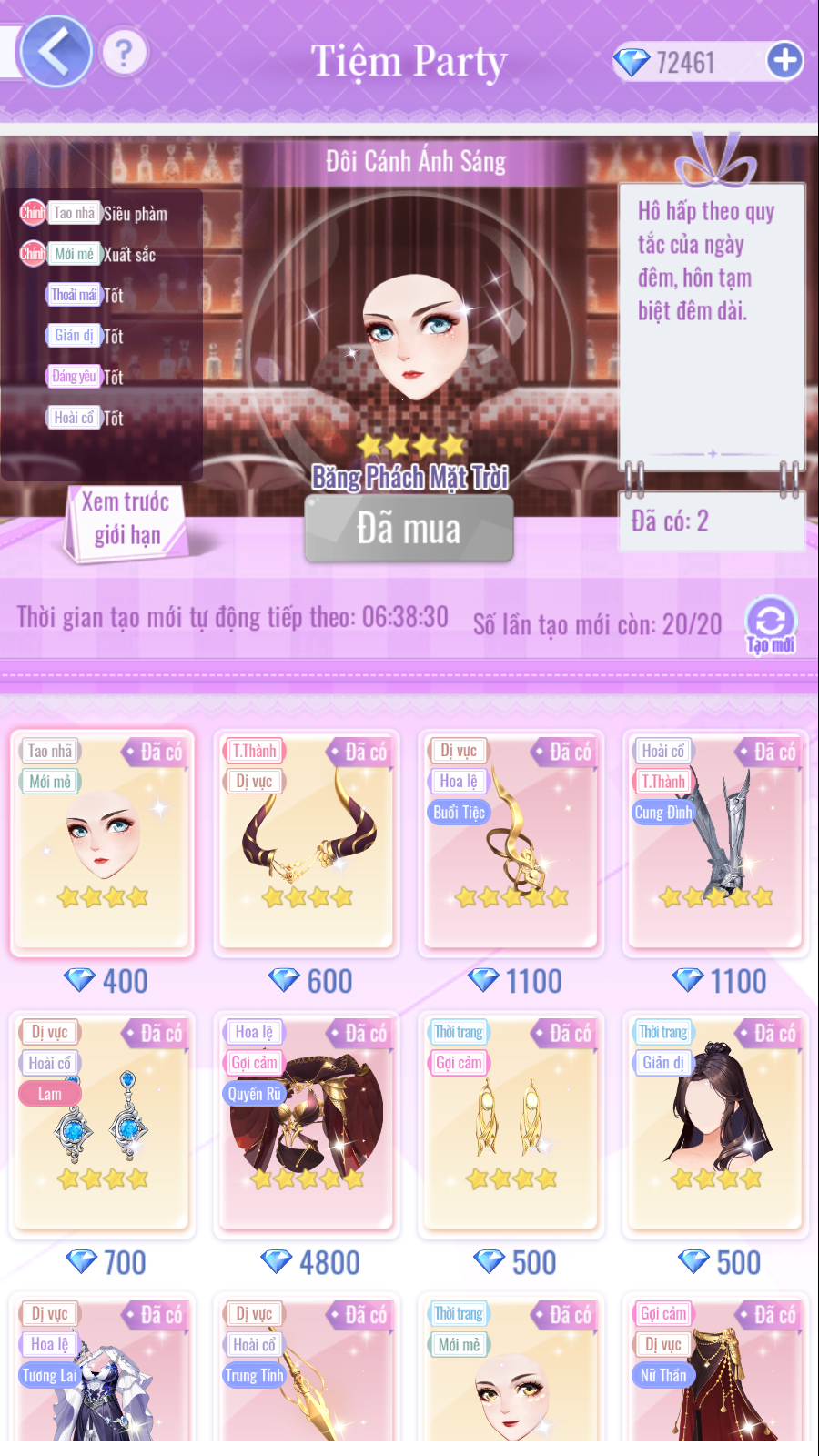Image resolution: width=819 pixels, height=1456 pixels.
Task: Open the Cung Đình armor item
Action: [x=716, y=842]
